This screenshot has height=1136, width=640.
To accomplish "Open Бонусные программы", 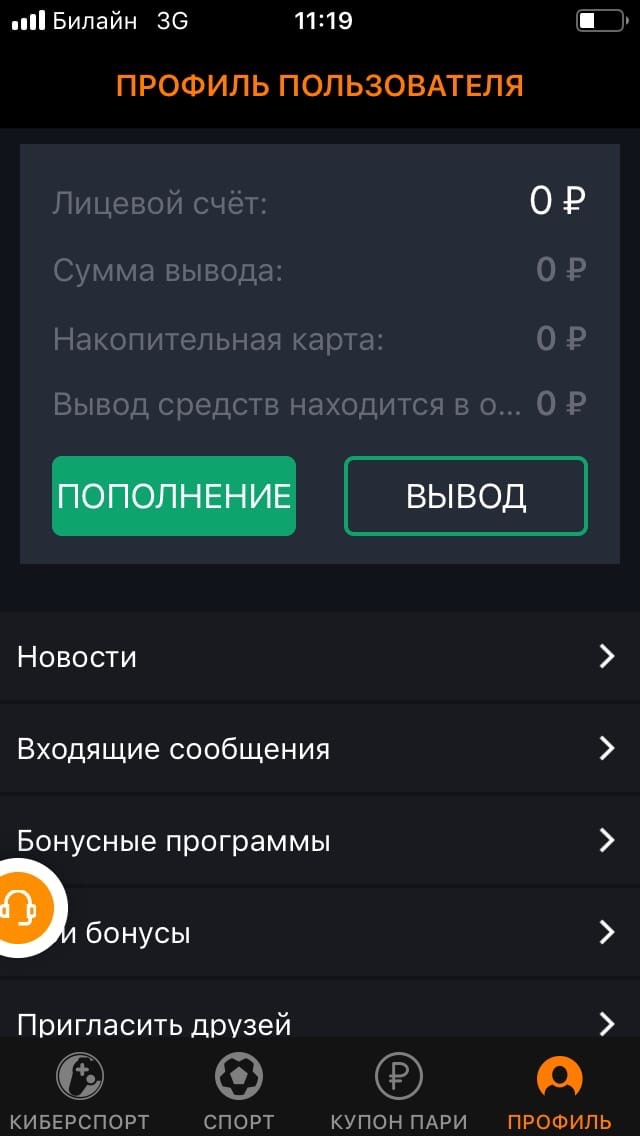I will 320,841.
